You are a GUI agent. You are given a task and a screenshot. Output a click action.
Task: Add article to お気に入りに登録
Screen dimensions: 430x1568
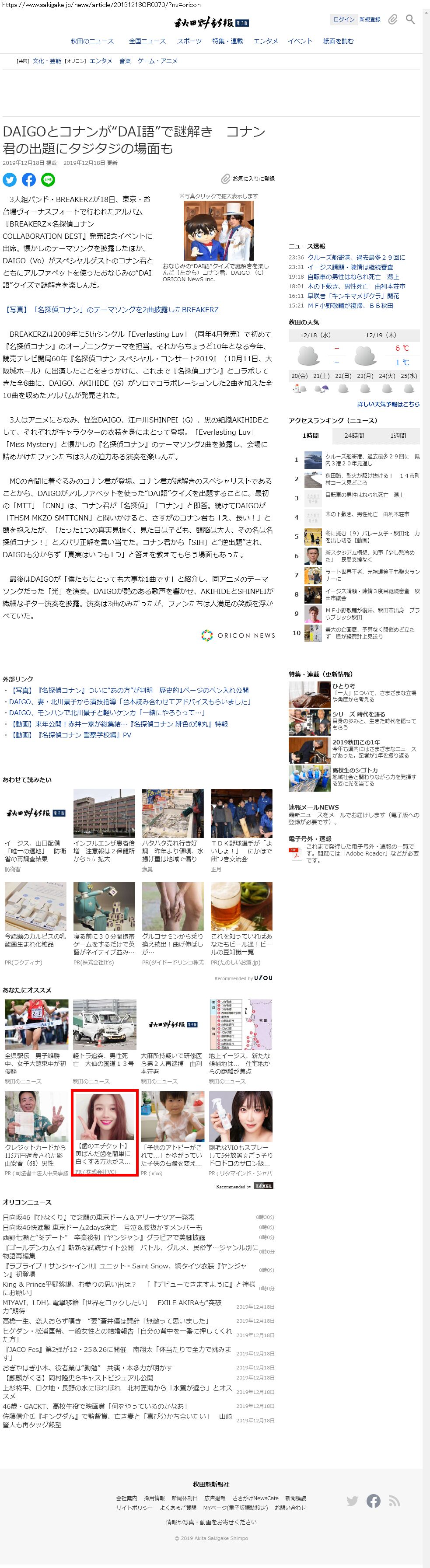coord(248,179)
